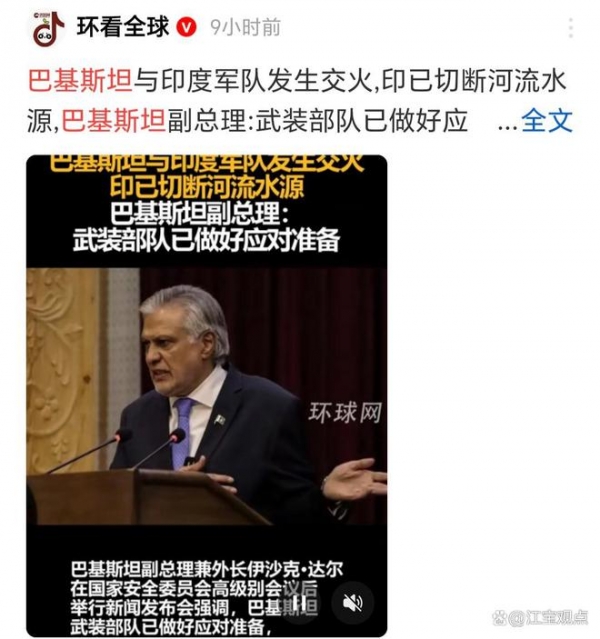Expand the post via 全文 link

pyautogui.click(x=547, y=122)
